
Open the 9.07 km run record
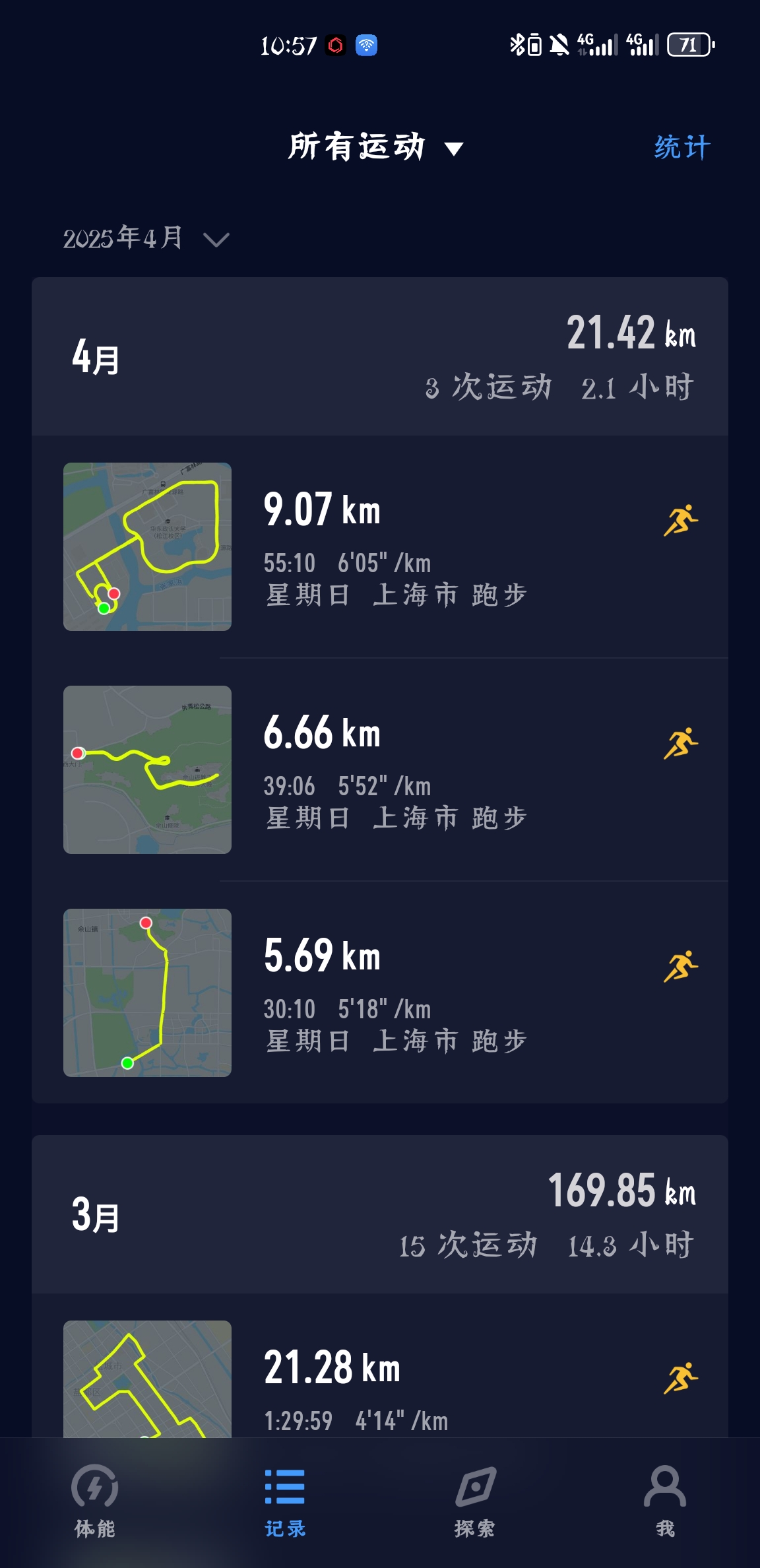[380, 546]
